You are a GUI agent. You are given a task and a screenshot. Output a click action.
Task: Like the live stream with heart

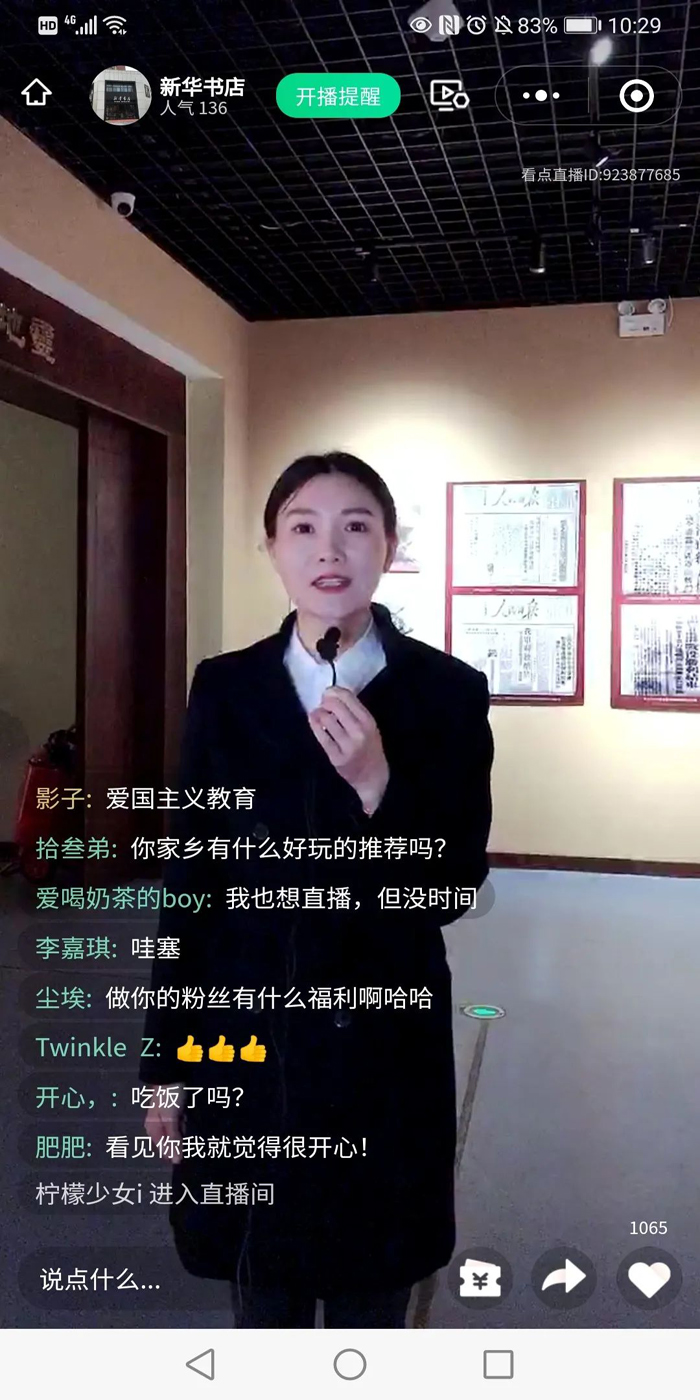coord(648,1279)
